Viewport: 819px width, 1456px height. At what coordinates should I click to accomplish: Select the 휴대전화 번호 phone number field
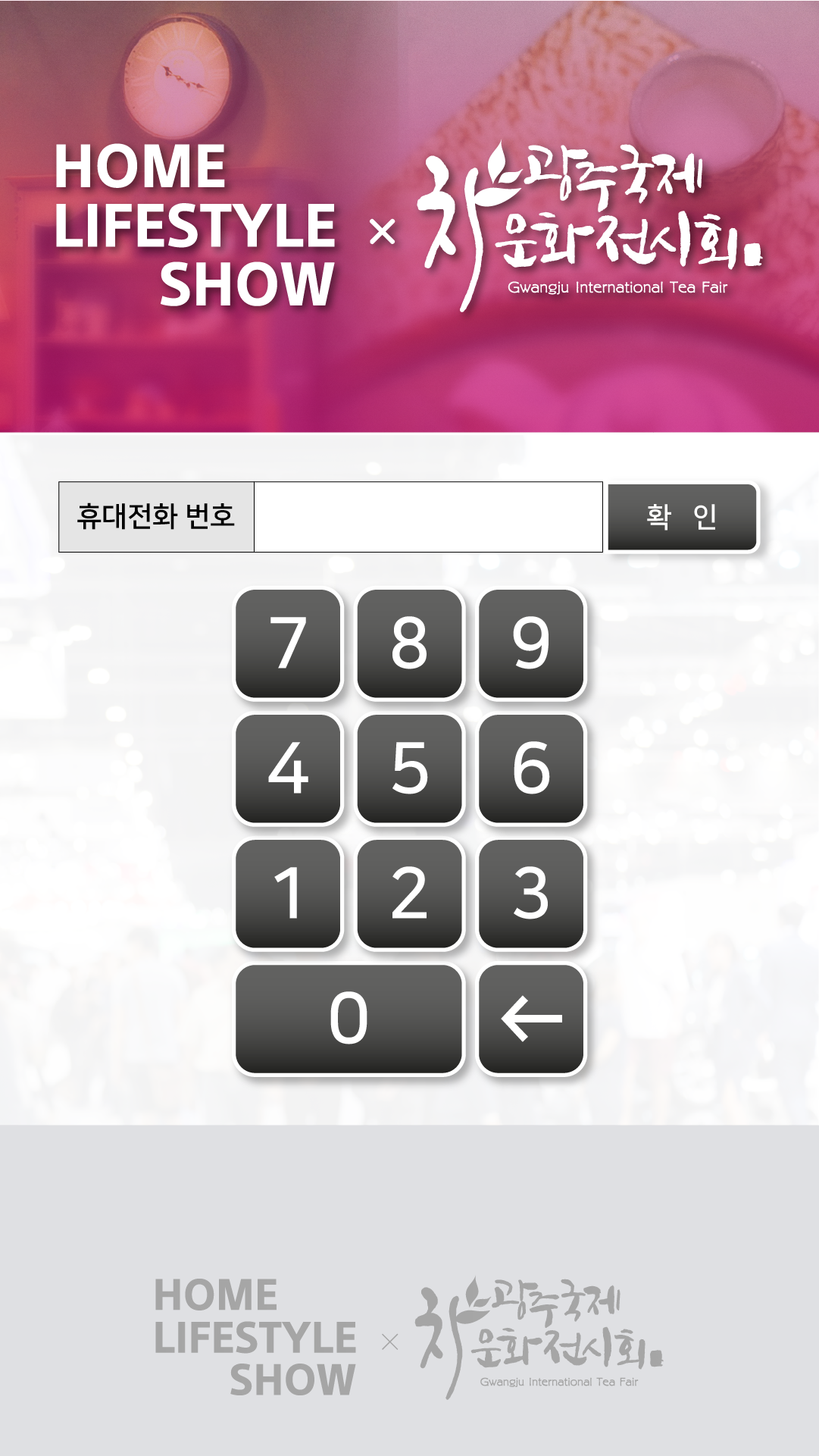(427, 517)
